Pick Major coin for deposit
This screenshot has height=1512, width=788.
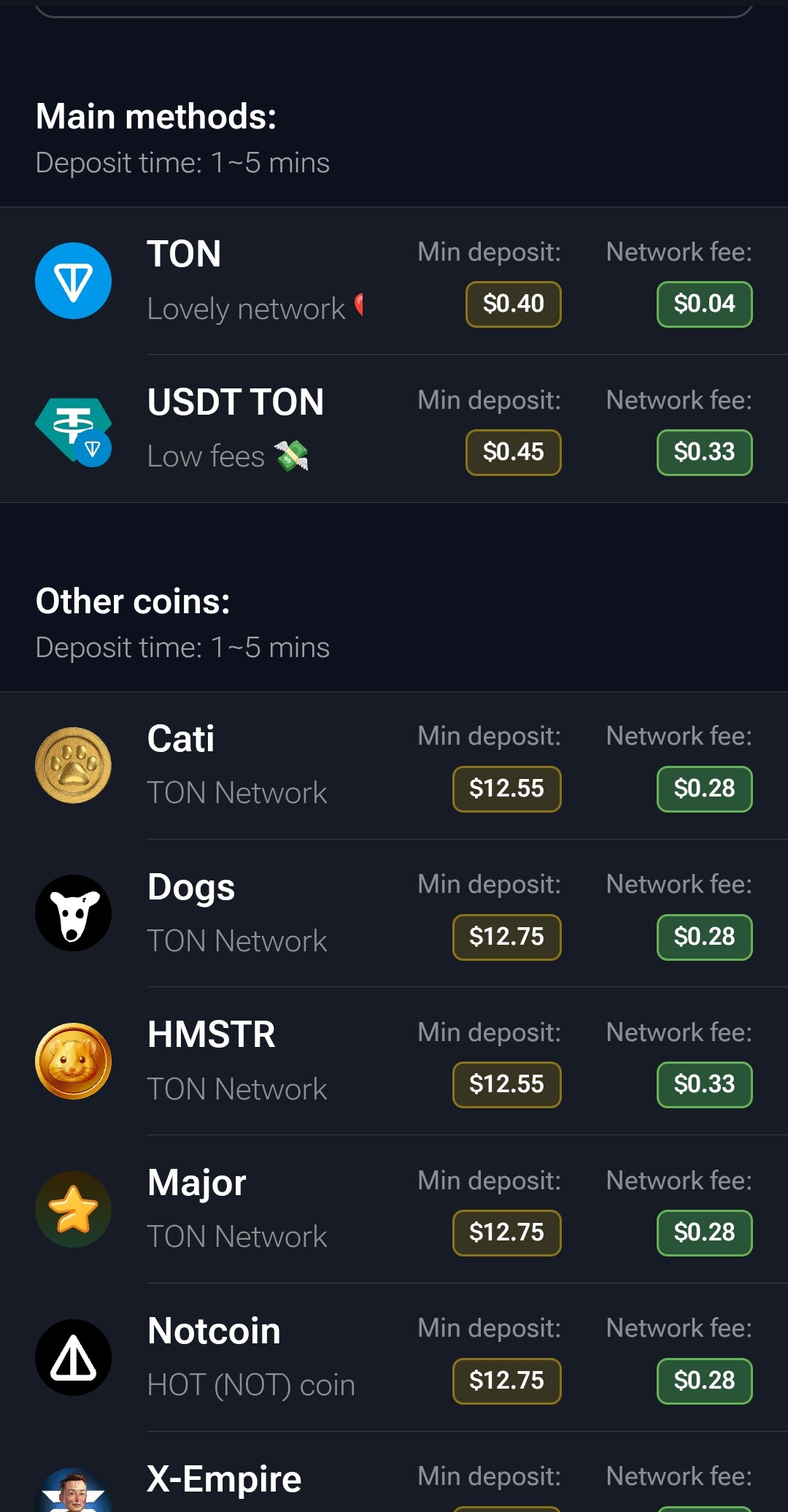[394, 1210]
